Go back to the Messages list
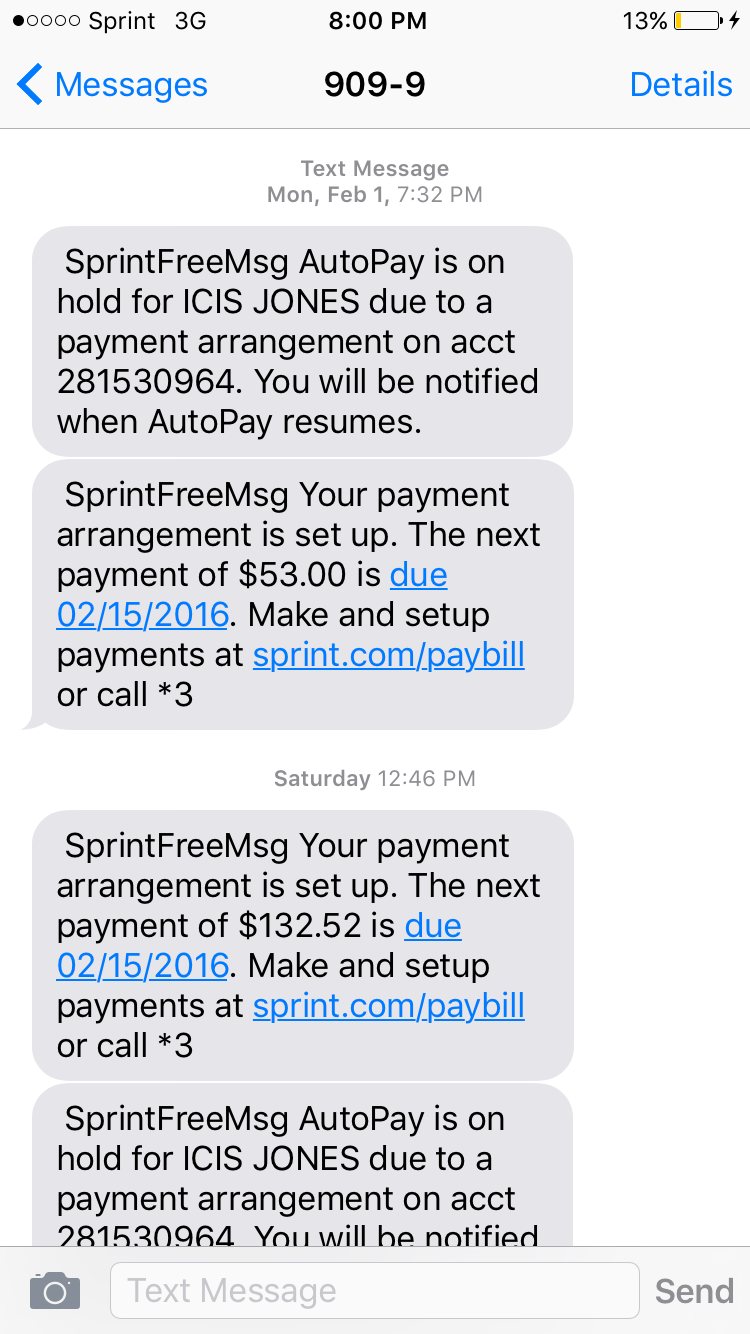 (x=112, y=85)
